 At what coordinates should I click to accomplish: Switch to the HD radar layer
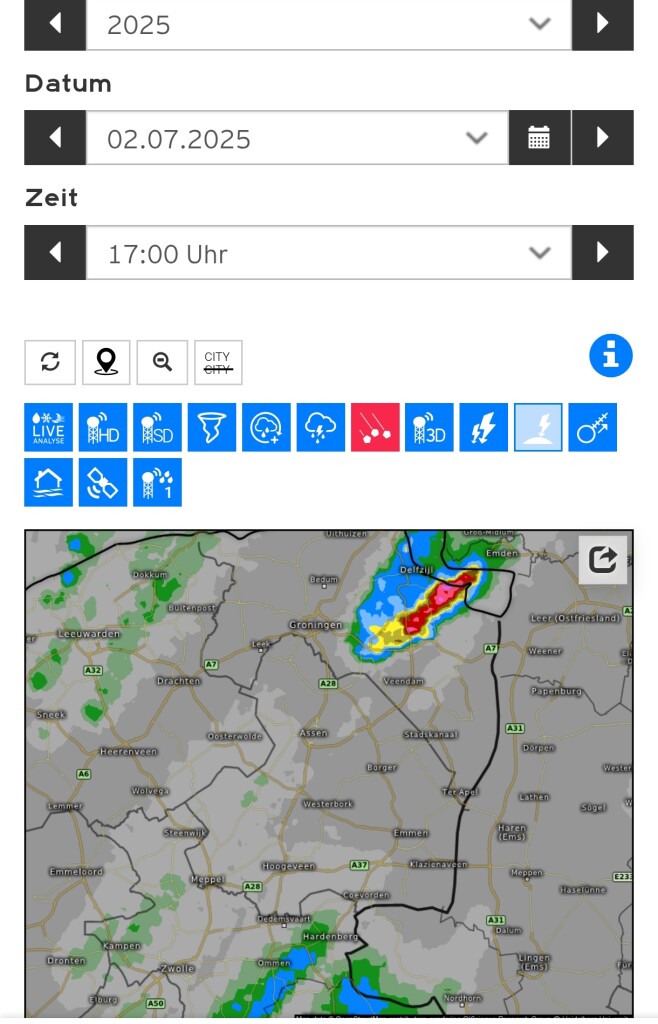click(103, 428)
